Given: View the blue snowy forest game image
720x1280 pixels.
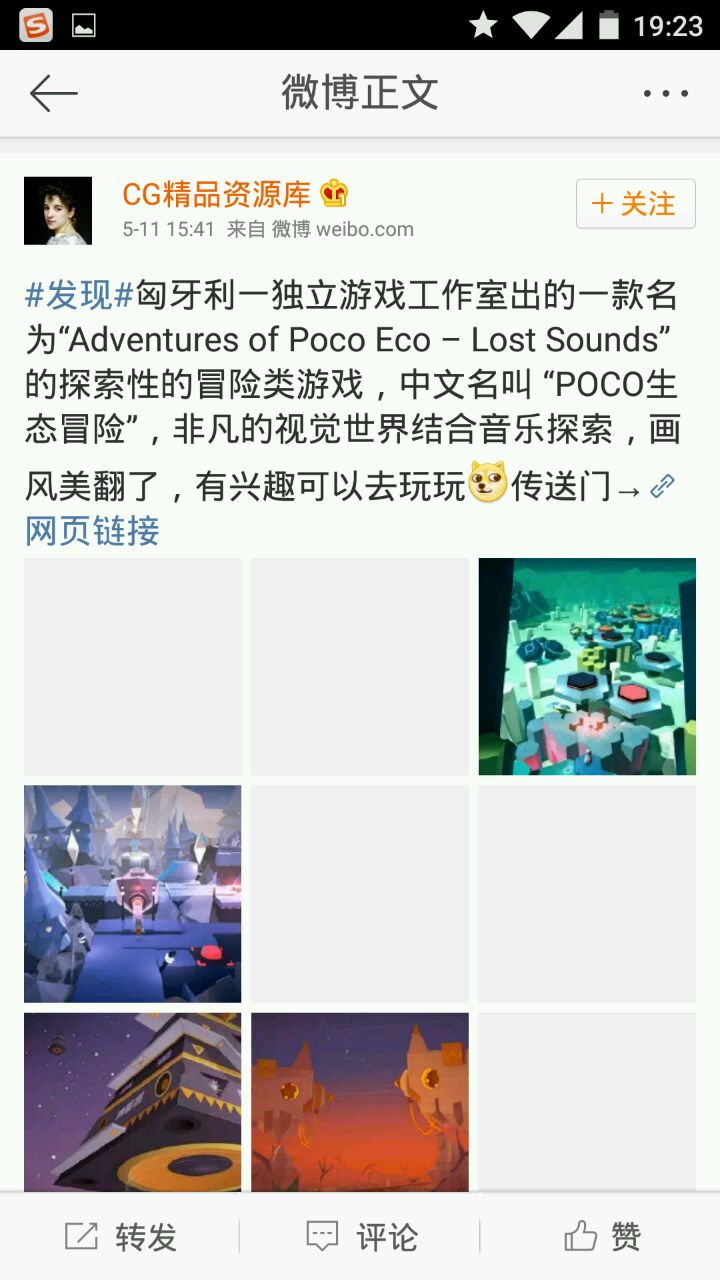Looking at the screenshot, I should pos(133,893).
